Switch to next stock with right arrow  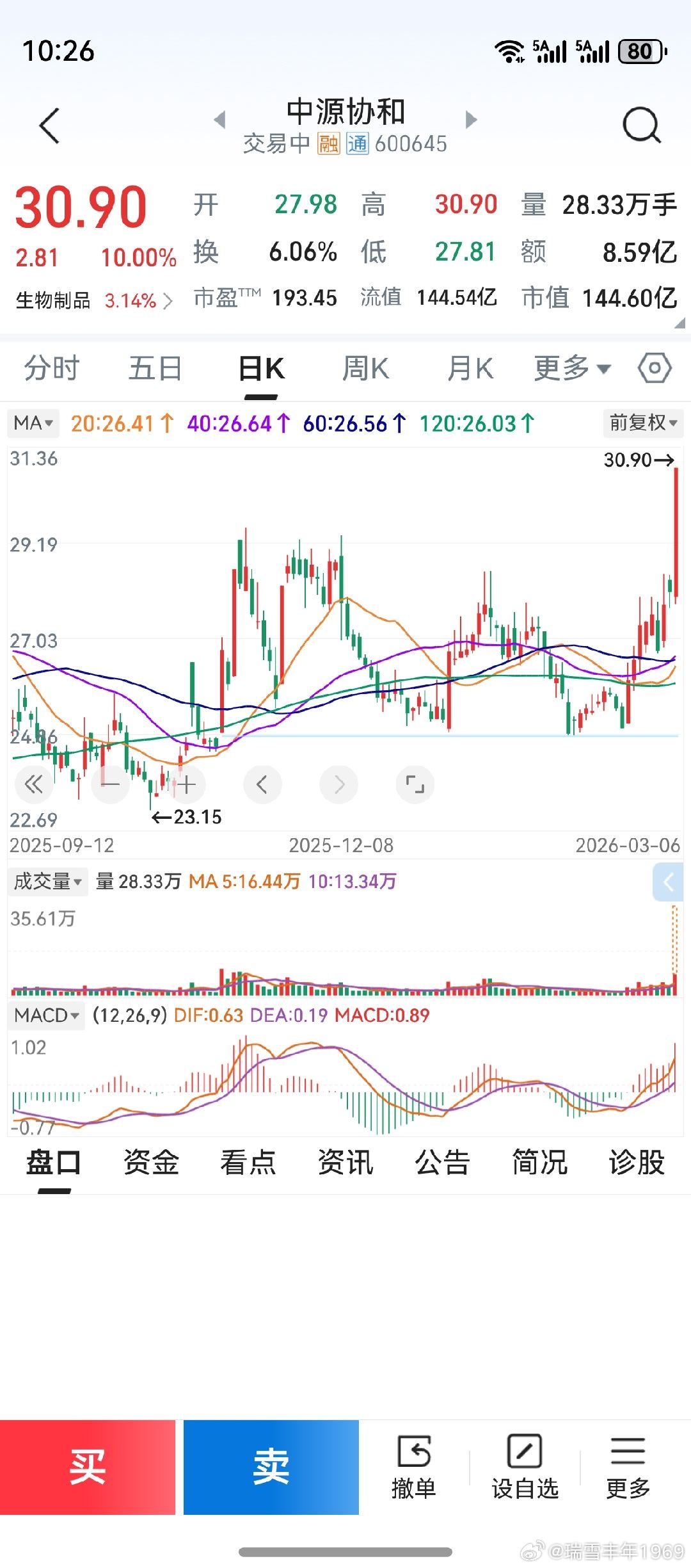pos(471,119)
